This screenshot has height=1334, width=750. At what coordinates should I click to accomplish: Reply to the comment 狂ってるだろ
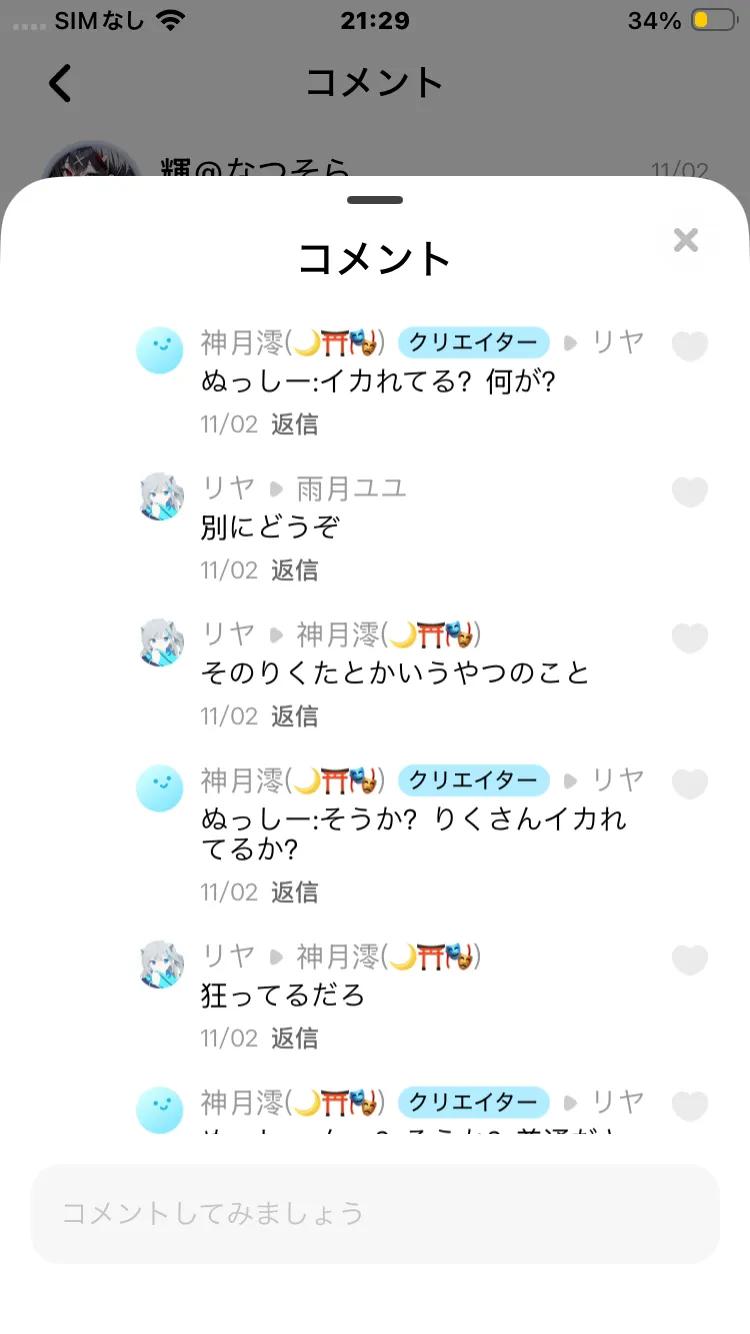[x=295, y=1038]
